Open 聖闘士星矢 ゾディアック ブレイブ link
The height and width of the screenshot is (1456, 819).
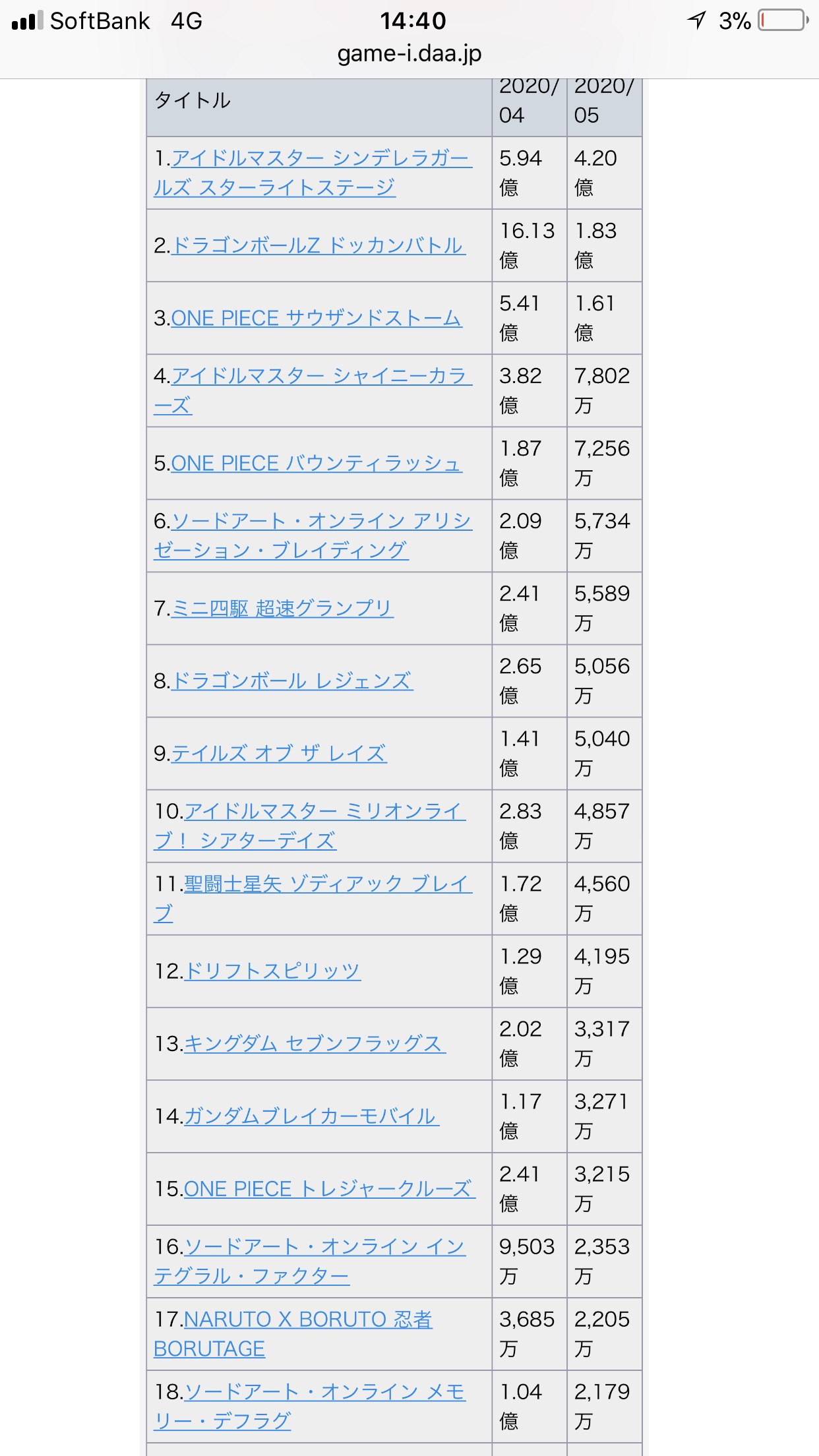pos(313,898)
